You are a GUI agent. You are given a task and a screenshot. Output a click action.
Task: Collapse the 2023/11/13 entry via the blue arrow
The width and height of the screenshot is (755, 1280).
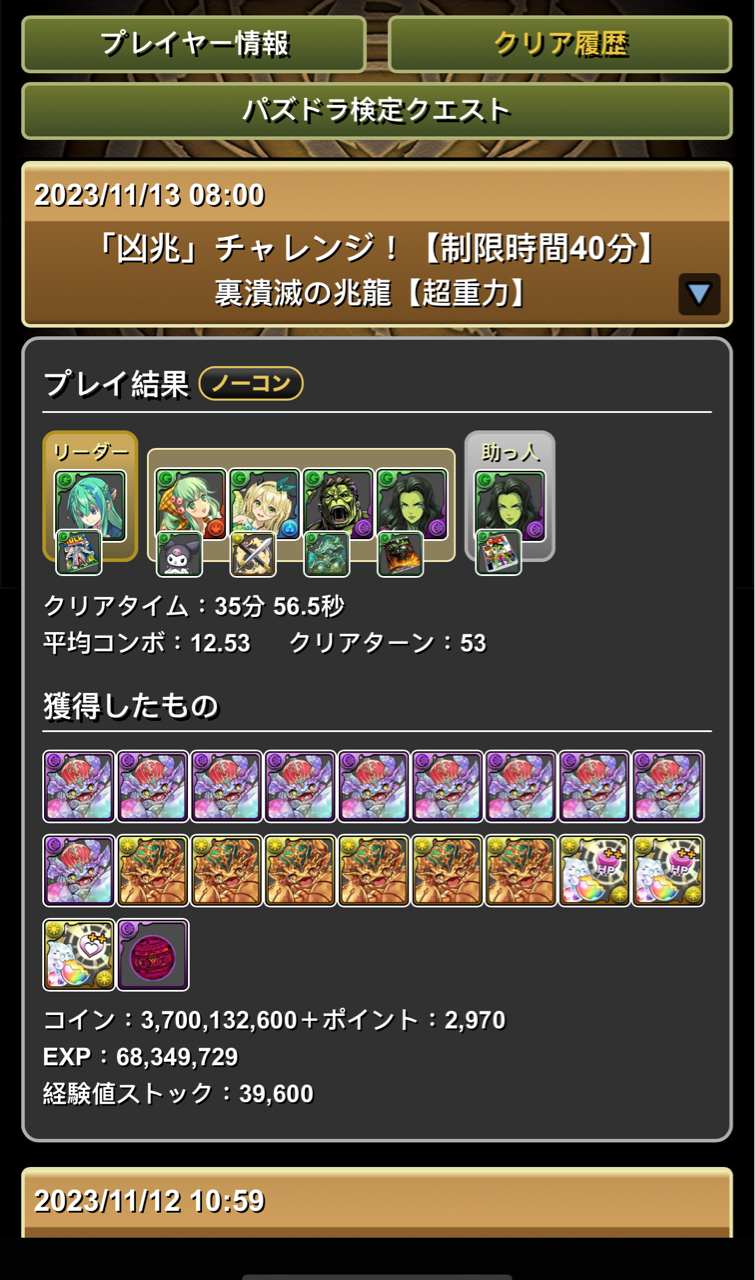tap(699, 294)
